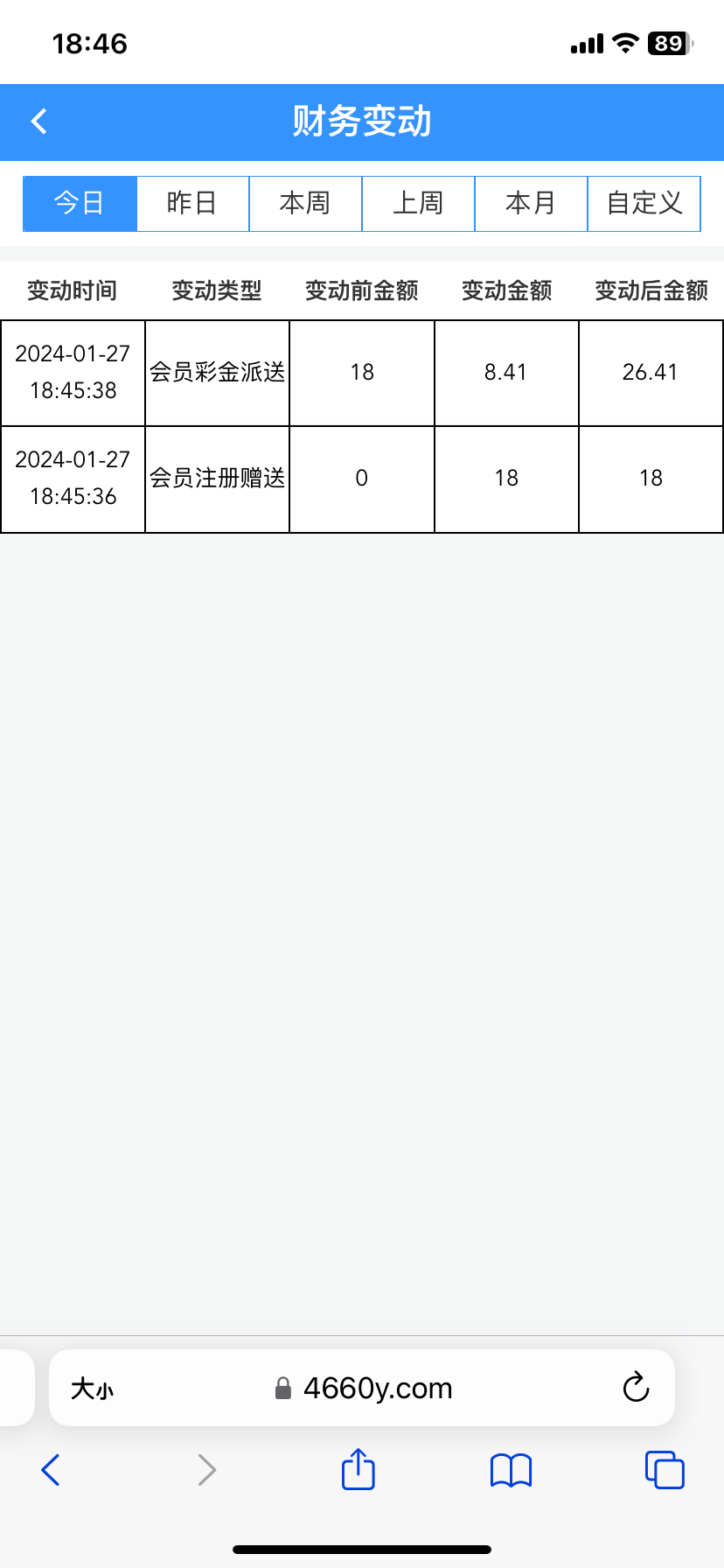Switch to the 昨日 tab

click(192, 203)
